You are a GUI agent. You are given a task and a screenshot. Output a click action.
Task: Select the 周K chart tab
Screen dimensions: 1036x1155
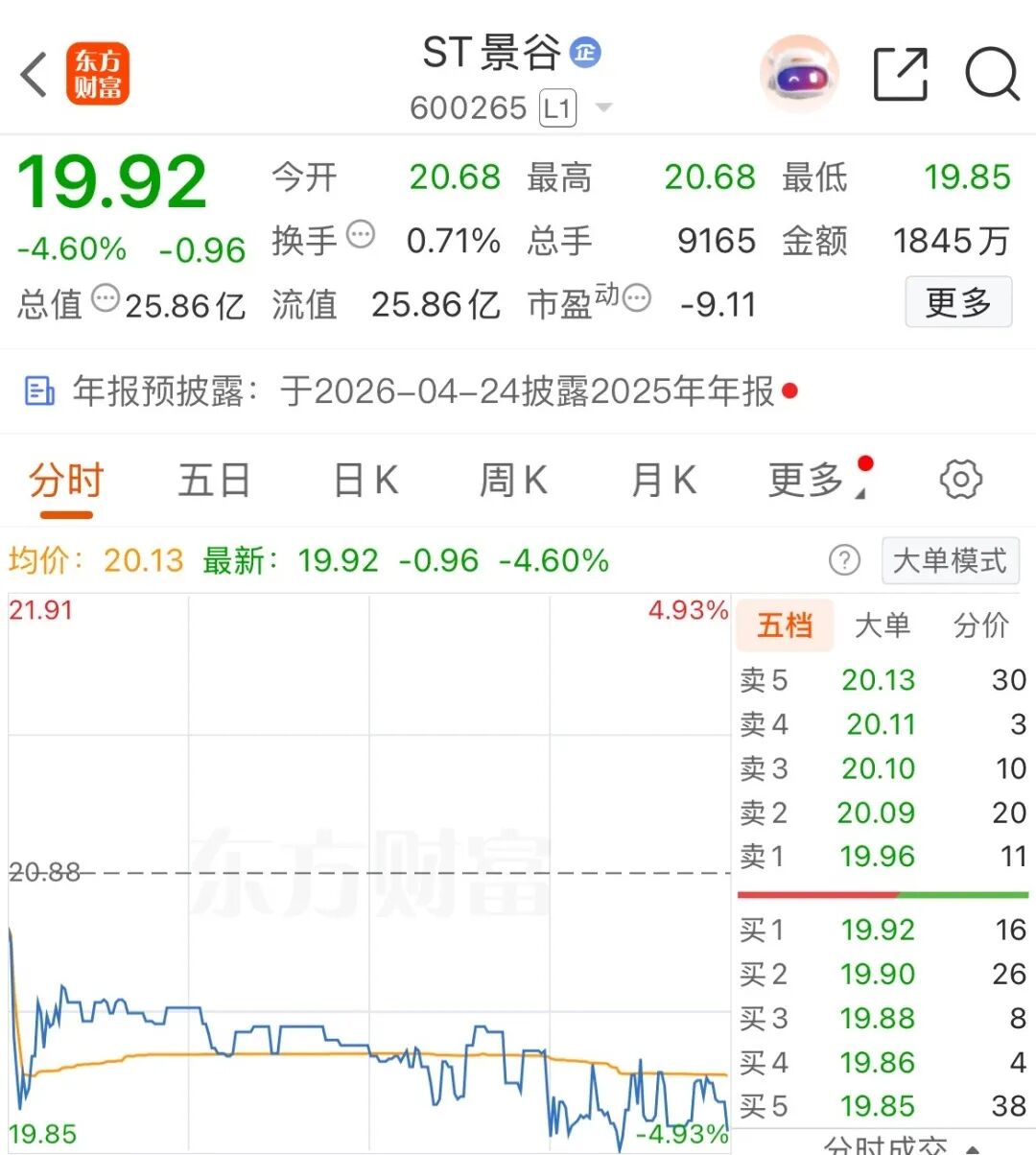coord(513,481)
